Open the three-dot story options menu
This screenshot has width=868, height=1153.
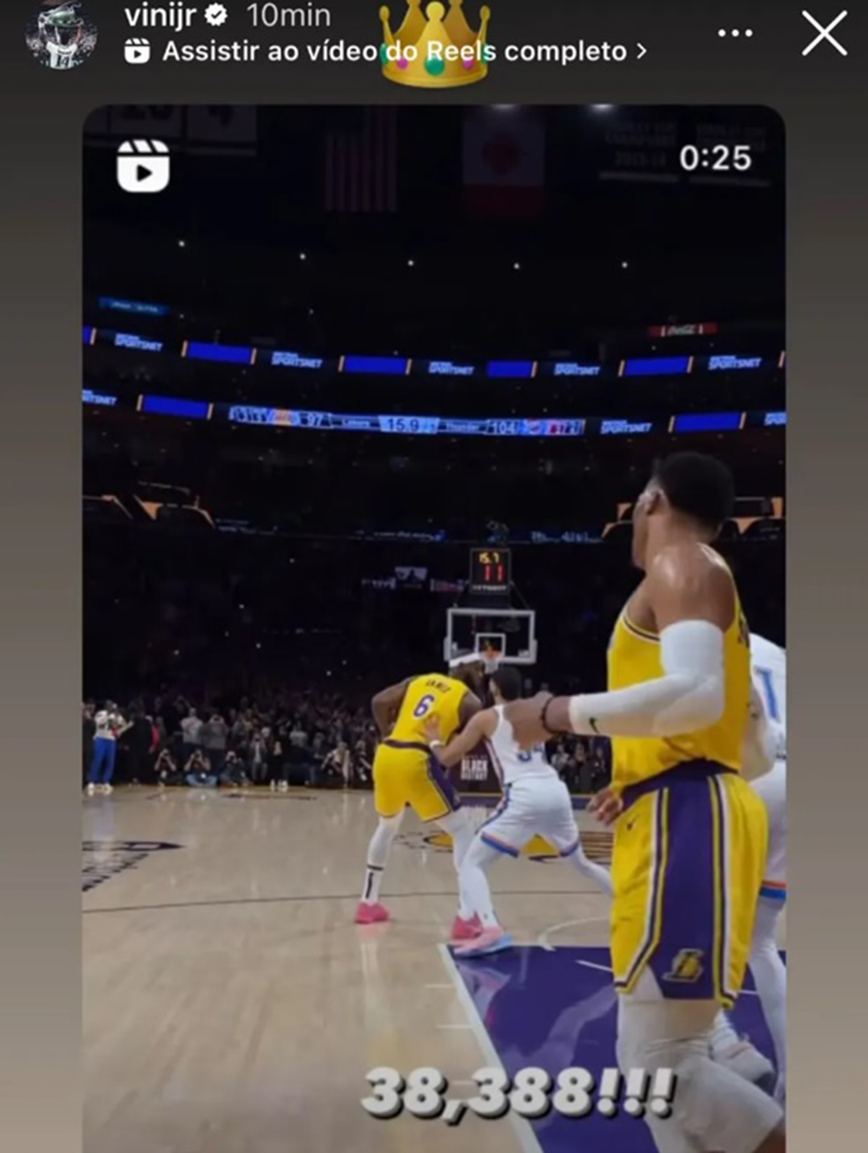click(735, 34)
